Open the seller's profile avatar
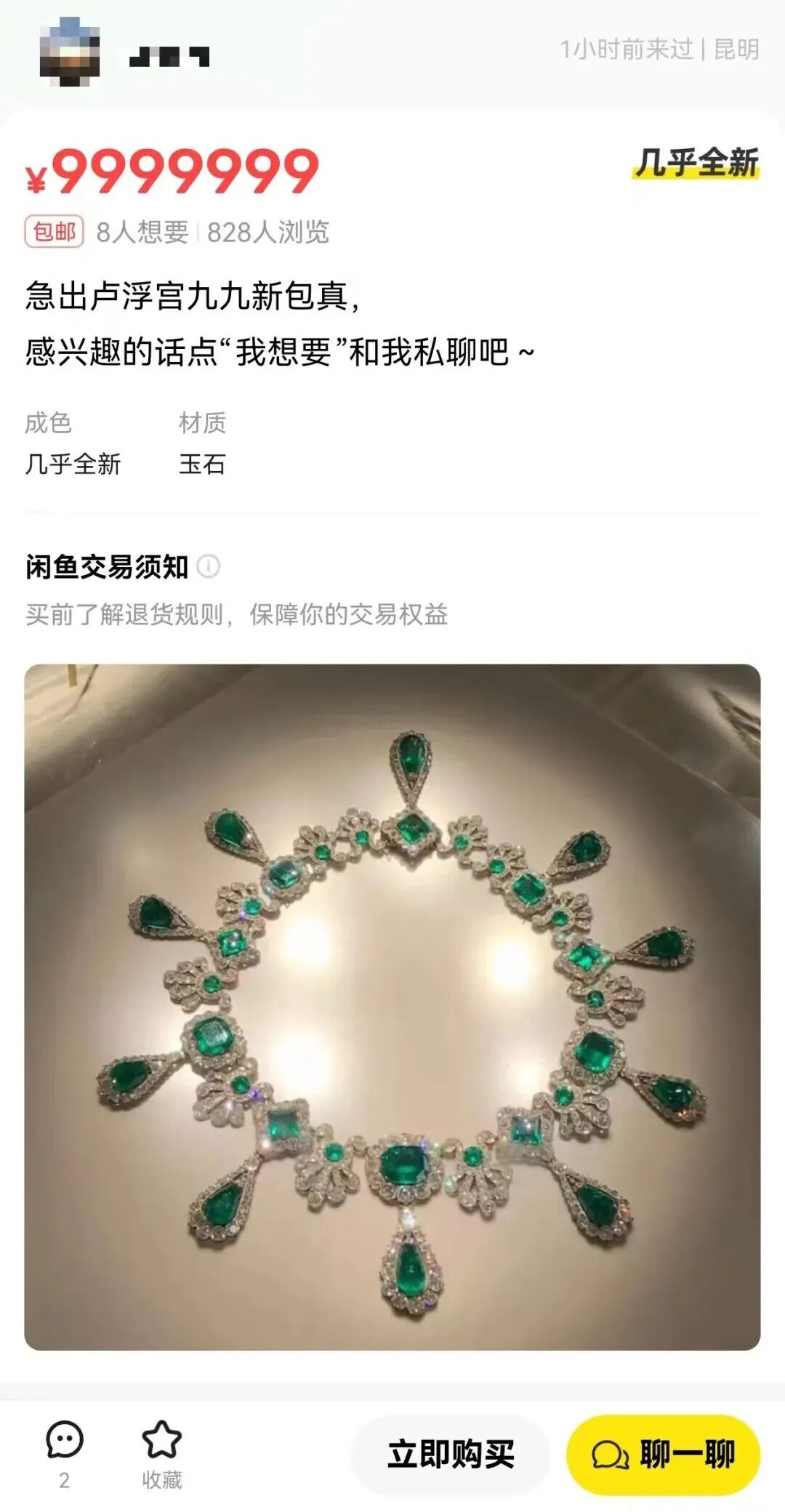785x1512 pixels. [69, 52]
